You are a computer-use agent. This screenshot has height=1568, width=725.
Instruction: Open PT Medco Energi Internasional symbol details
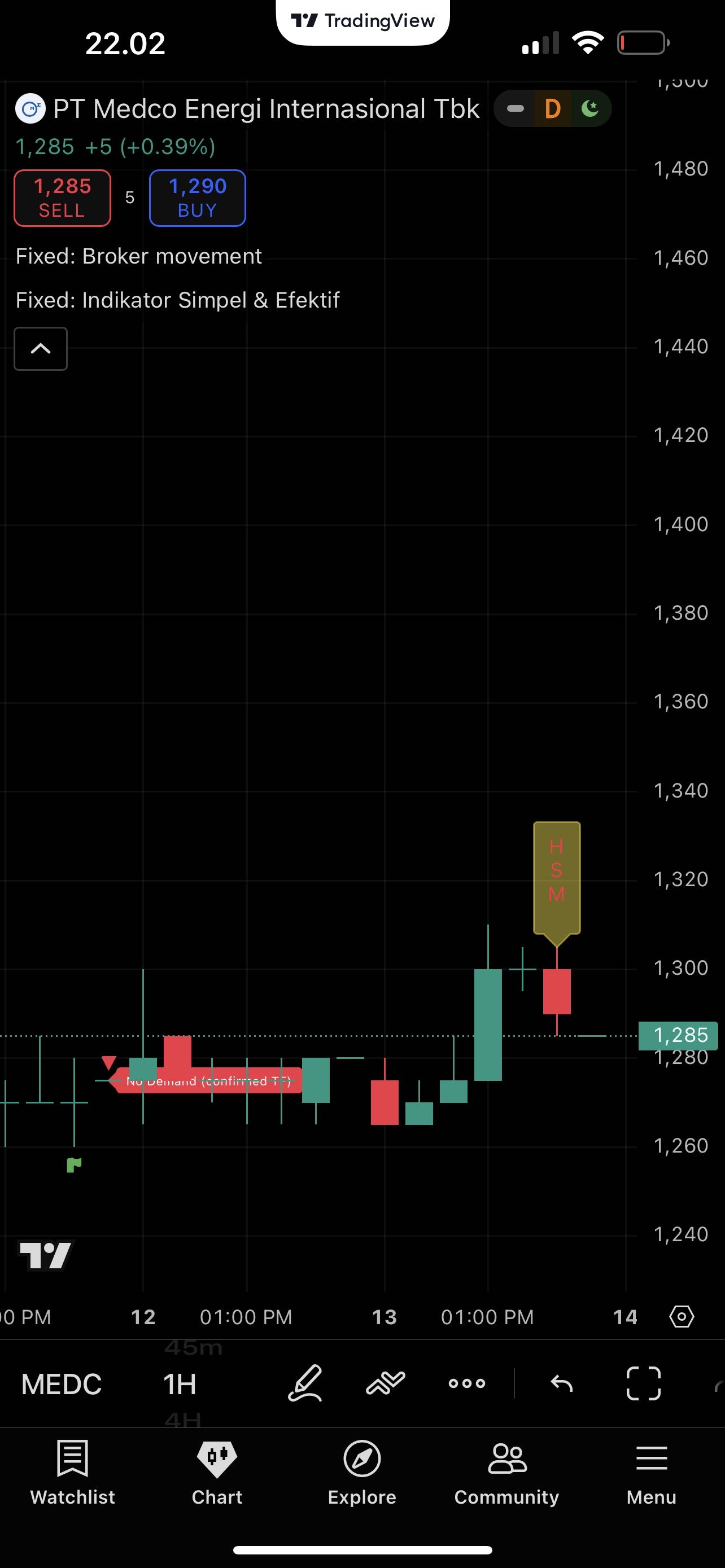point(265,109)
